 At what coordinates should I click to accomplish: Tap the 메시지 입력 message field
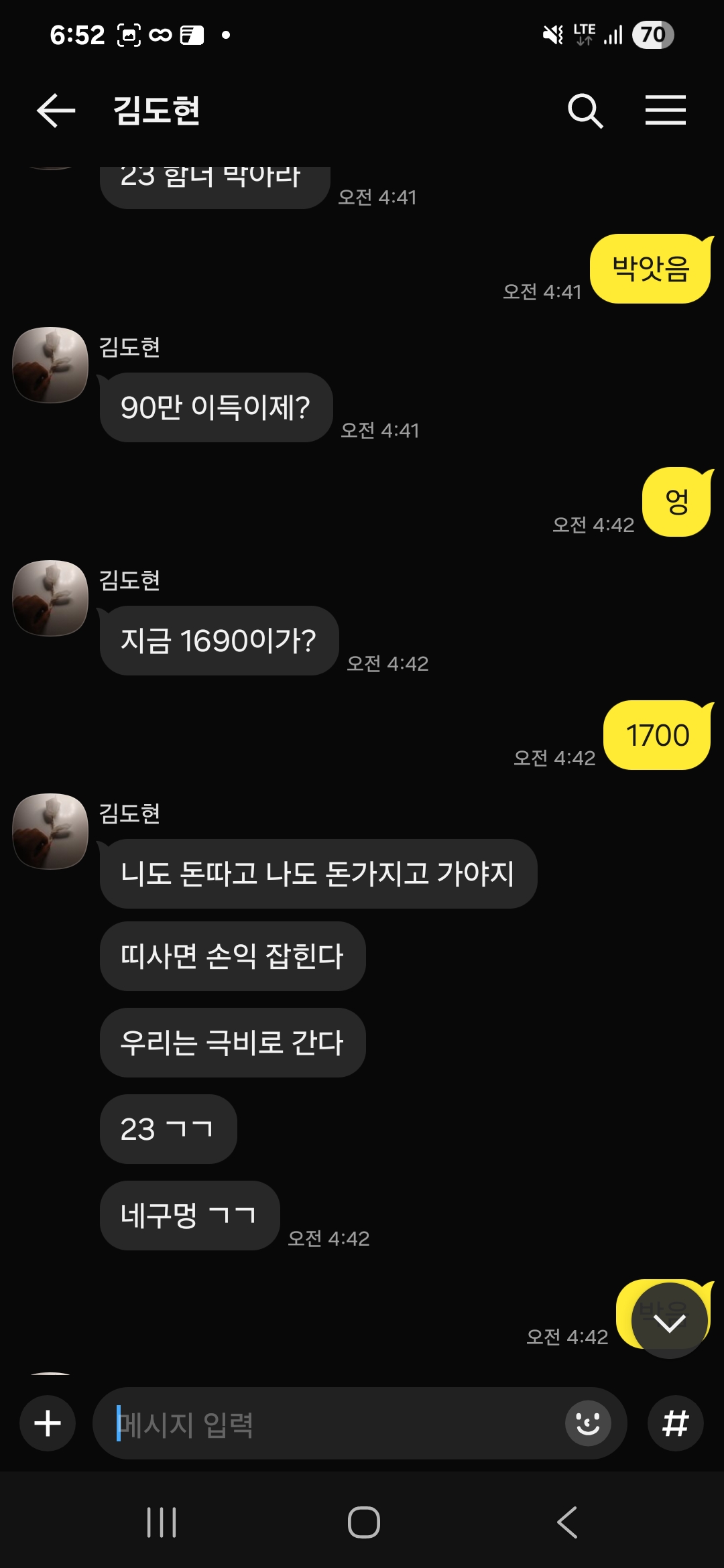335,1423
